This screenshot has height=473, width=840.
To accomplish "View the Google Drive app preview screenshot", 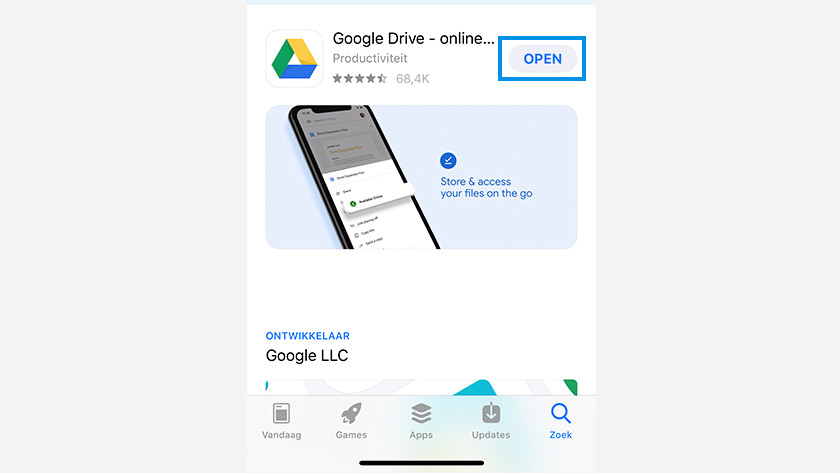I will (421, 177).
